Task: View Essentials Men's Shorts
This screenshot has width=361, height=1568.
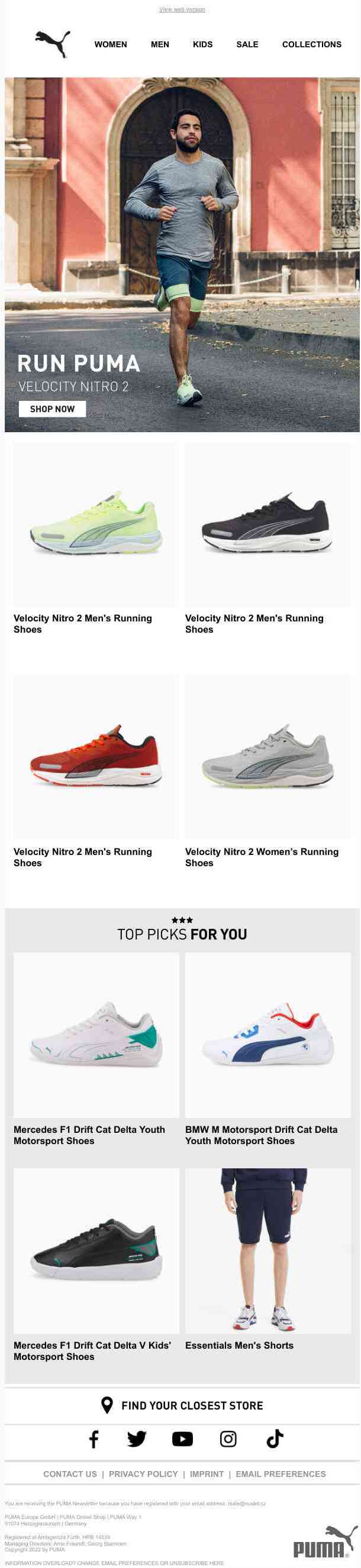Action: pos(267,1251)
